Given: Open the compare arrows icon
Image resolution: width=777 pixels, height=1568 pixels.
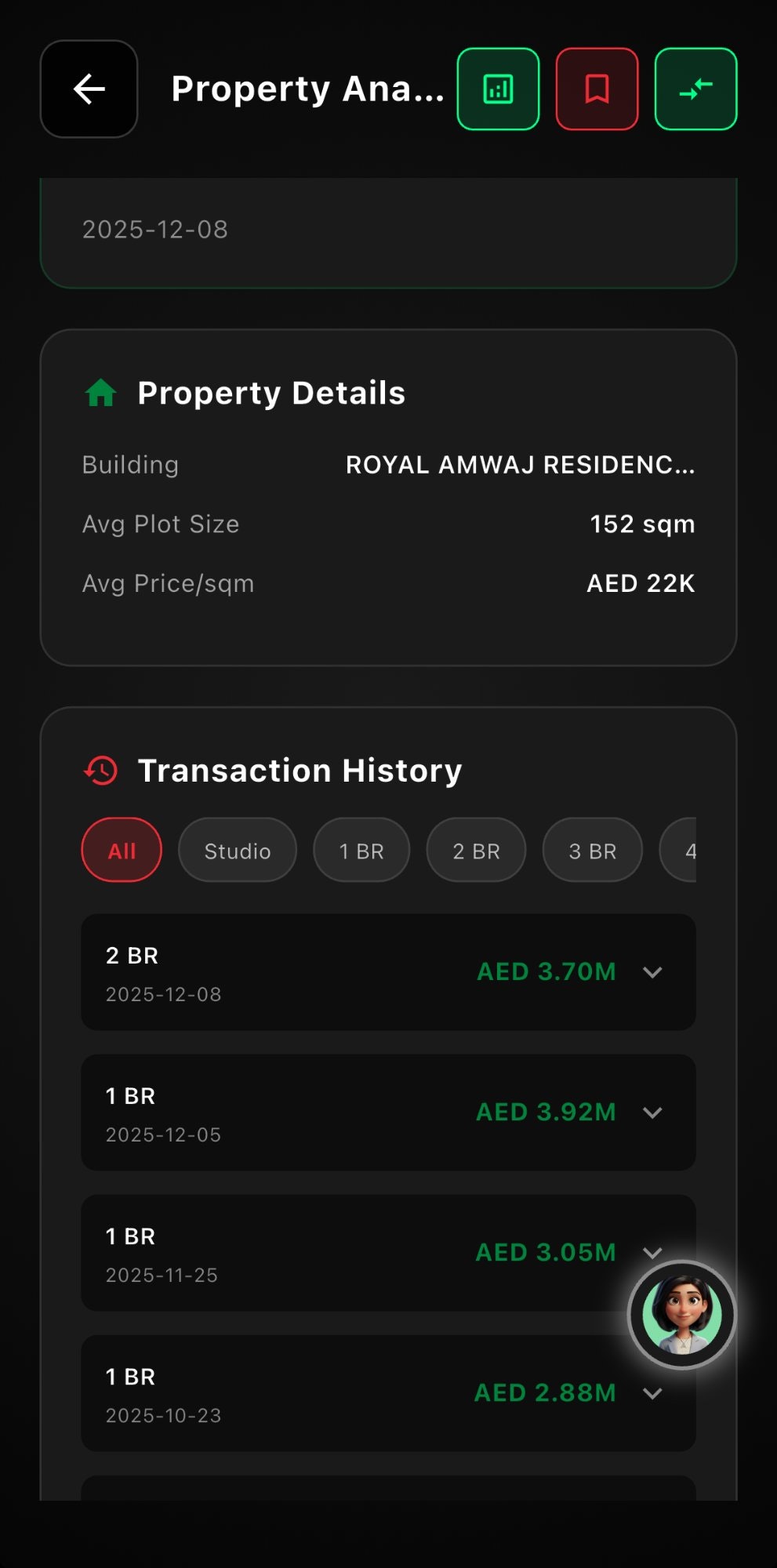Looking at the screenshot, I should pyautogui.click(x=695, y=89).
